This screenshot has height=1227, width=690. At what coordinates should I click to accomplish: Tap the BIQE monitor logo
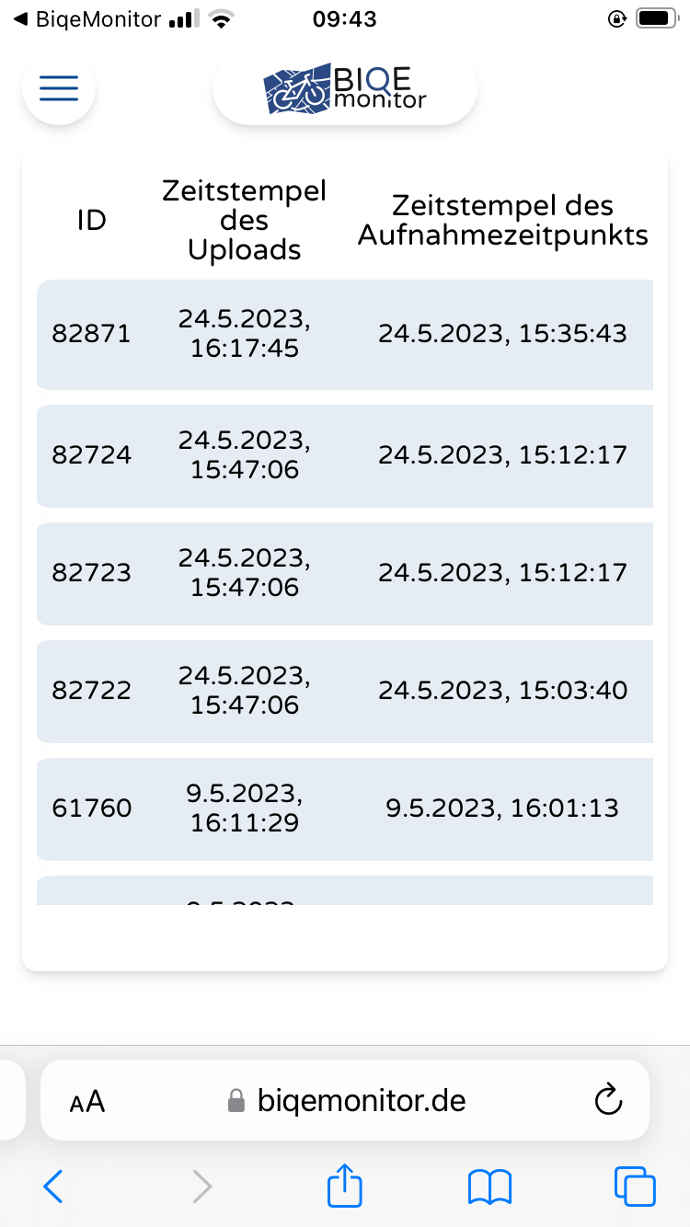[x=345, y=89]
